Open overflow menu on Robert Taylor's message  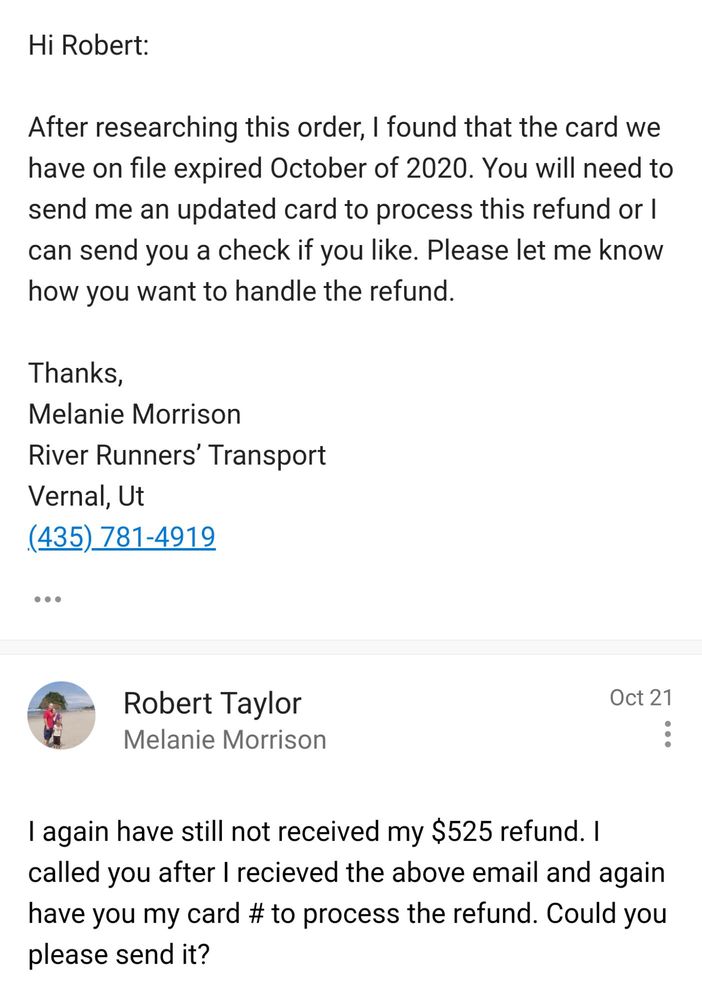pyautogui.click(x=668, y=735)
